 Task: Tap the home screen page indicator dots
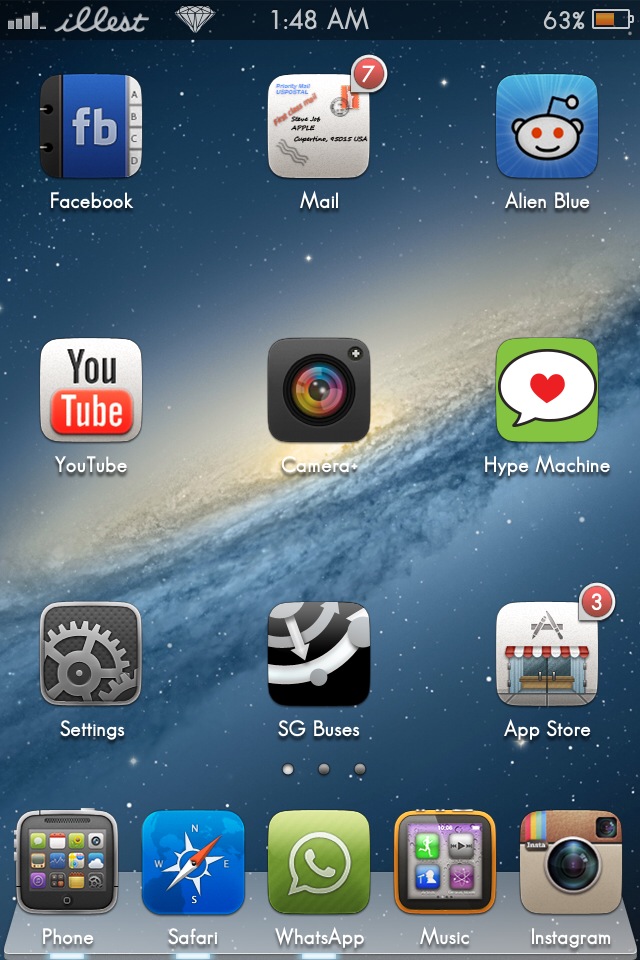pos(323,769)
